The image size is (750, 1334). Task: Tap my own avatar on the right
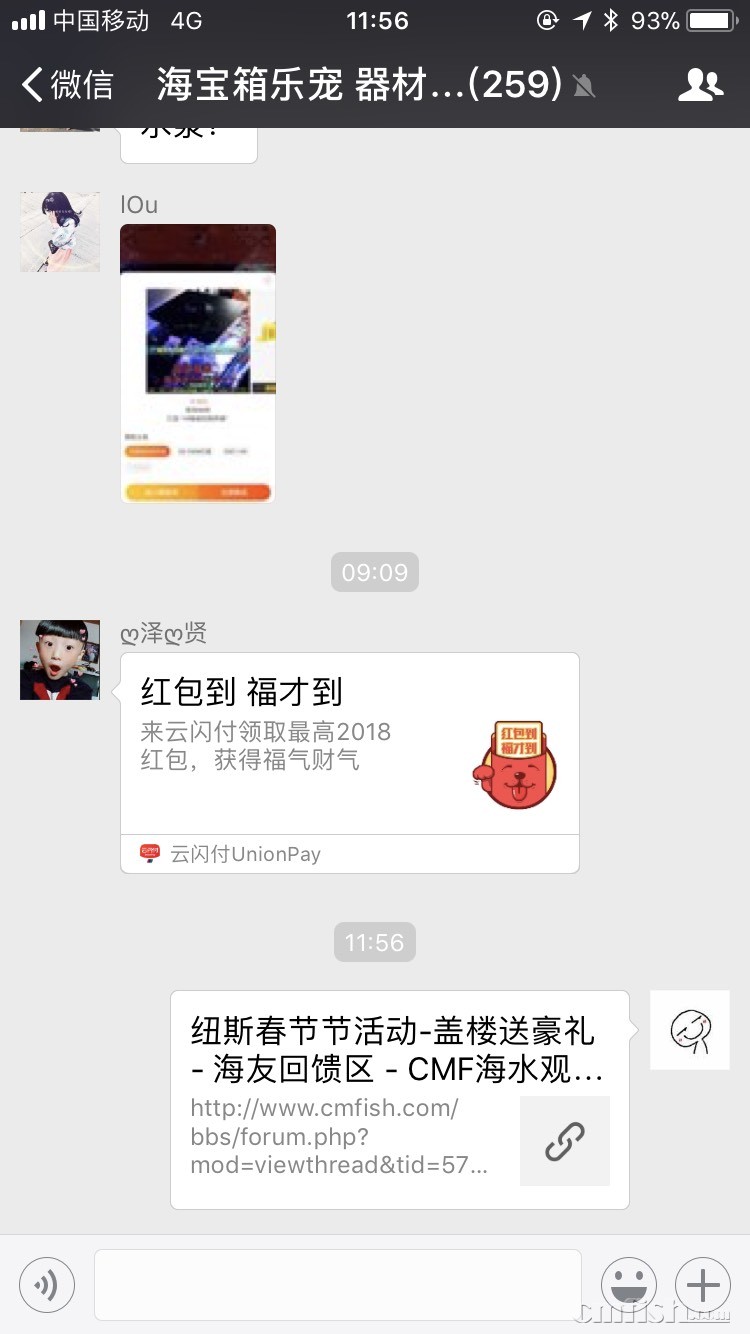pyautogui.click(x=690, y=1030)
